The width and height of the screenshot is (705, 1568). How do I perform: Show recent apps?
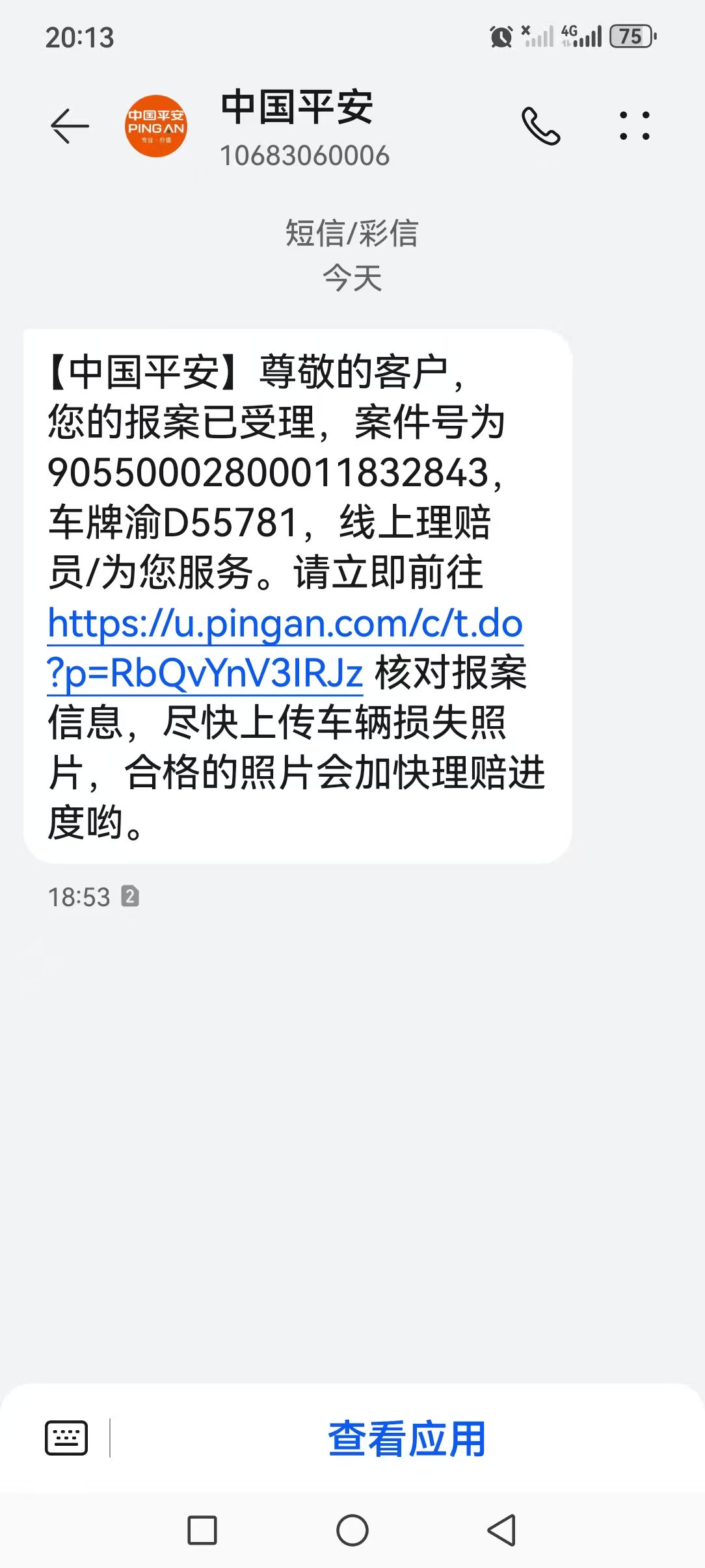pos(202,1530)
